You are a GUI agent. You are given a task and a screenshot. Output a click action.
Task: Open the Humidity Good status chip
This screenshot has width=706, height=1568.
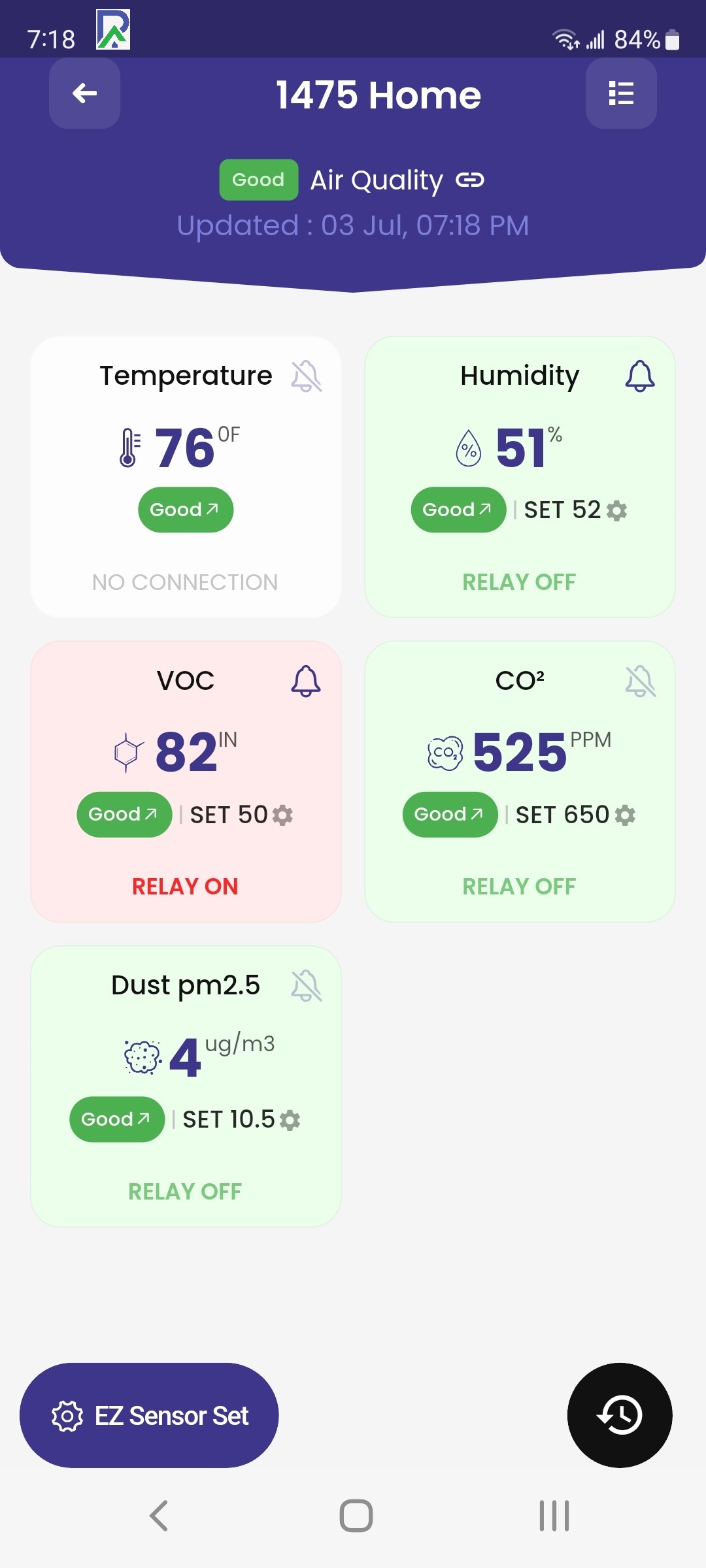tap(458, 510)
